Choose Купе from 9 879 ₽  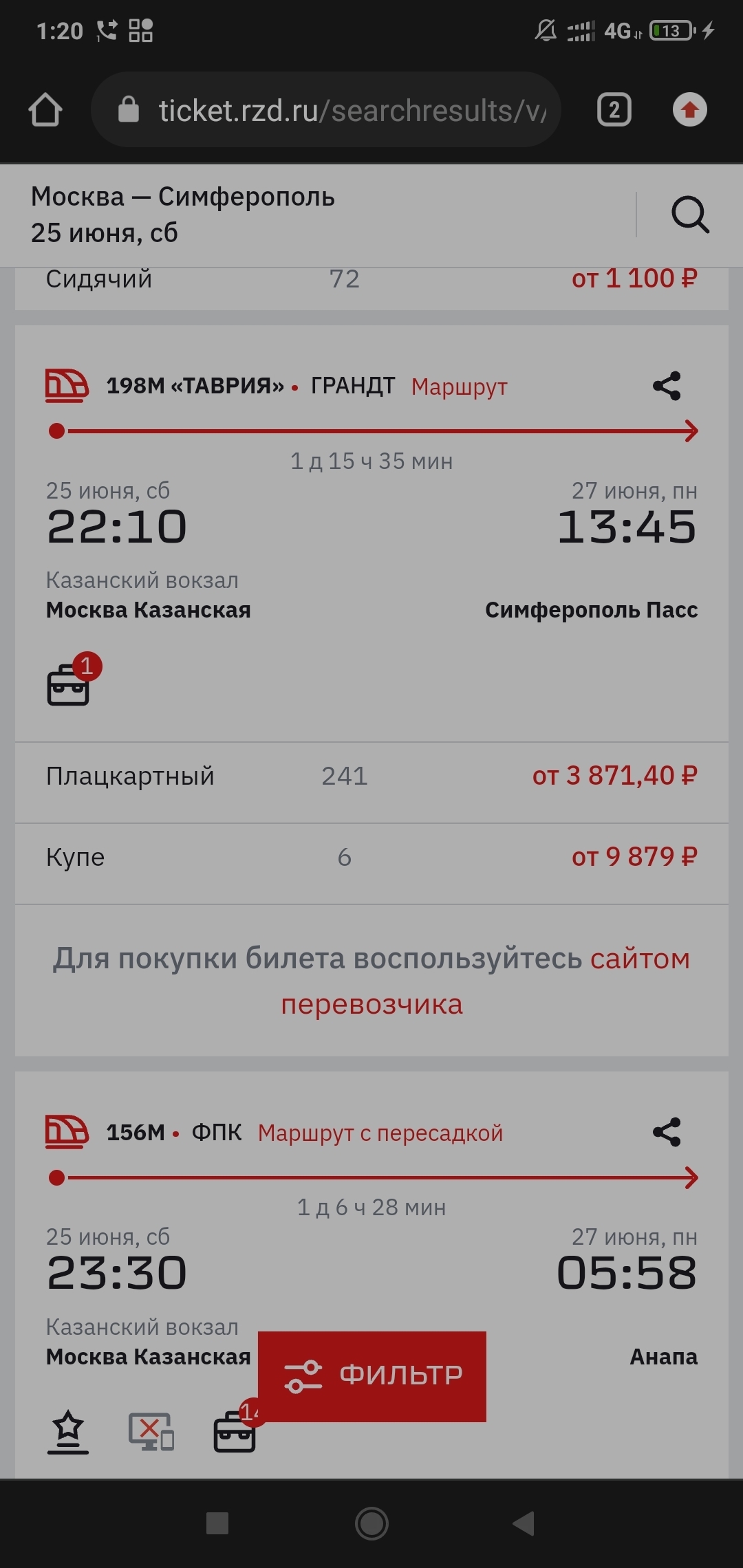point(371,858)
